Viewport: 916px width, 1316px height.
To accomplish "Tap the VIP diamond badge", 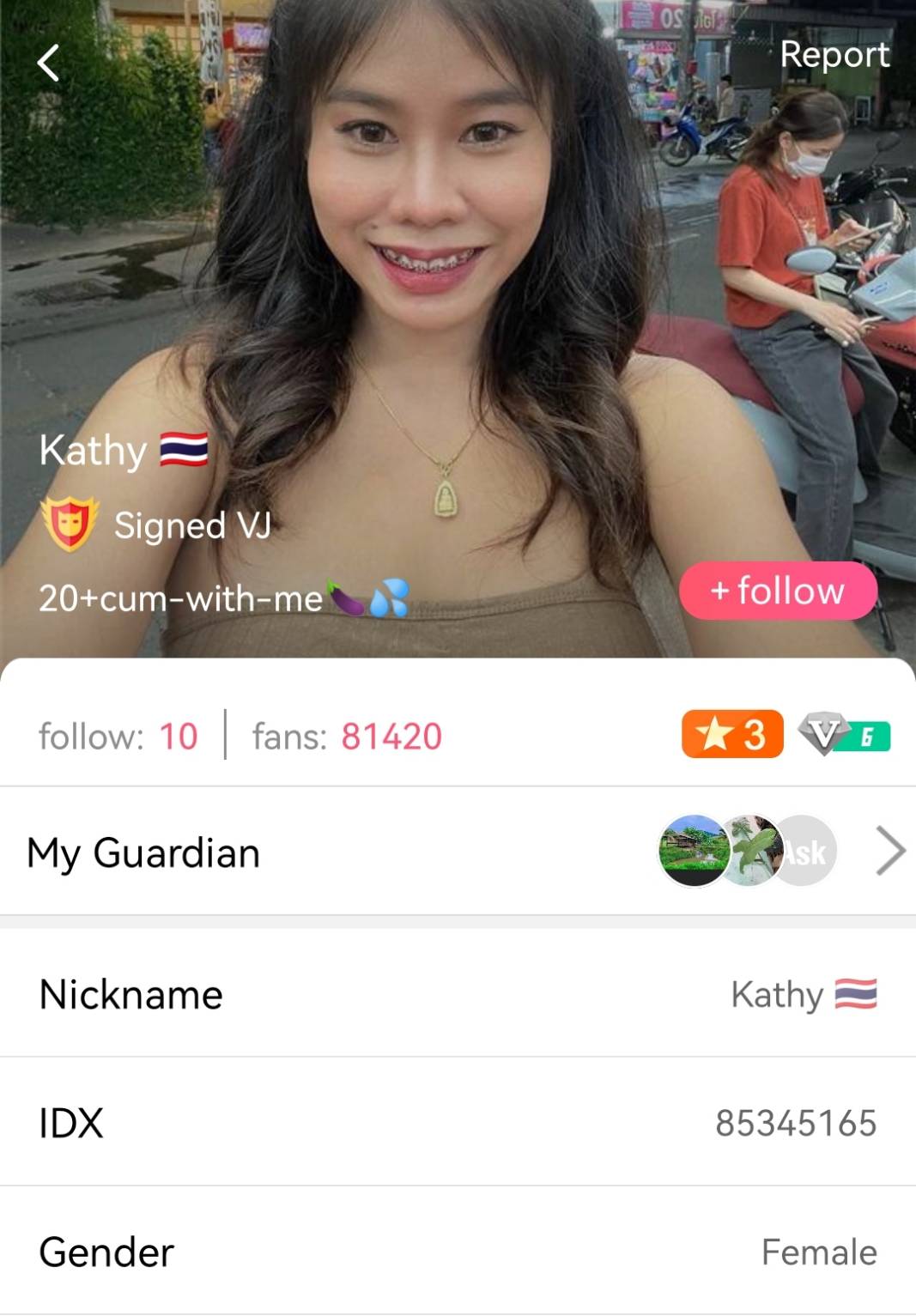I will 844,735.
